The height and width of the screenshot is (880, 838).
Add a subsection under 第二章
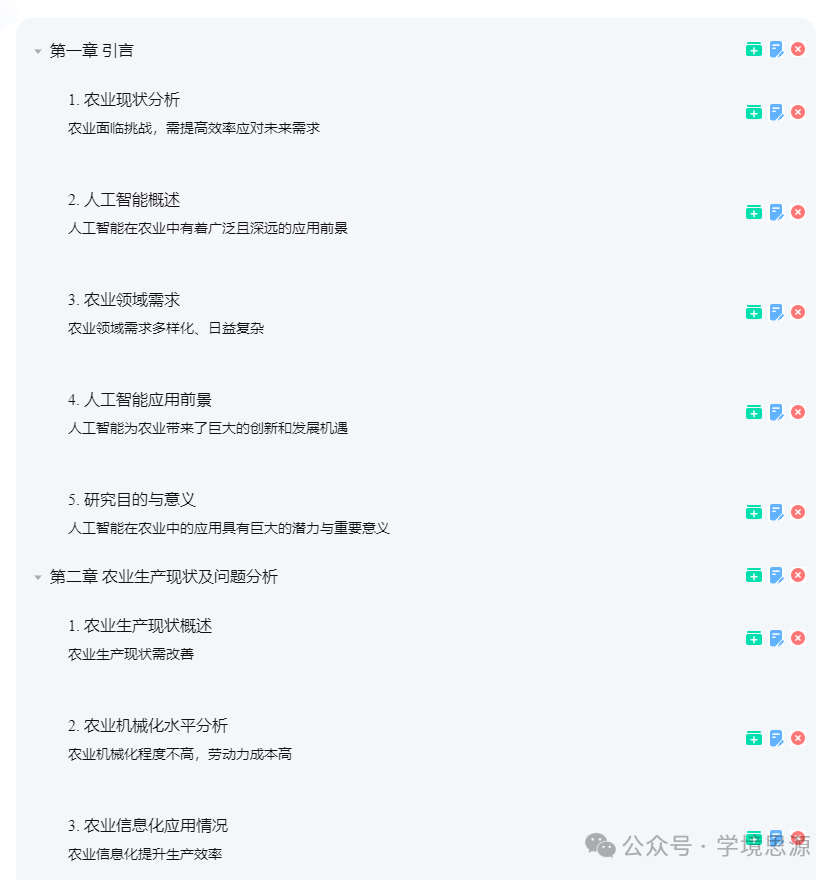pyautogui.click(x=753, y=575)
